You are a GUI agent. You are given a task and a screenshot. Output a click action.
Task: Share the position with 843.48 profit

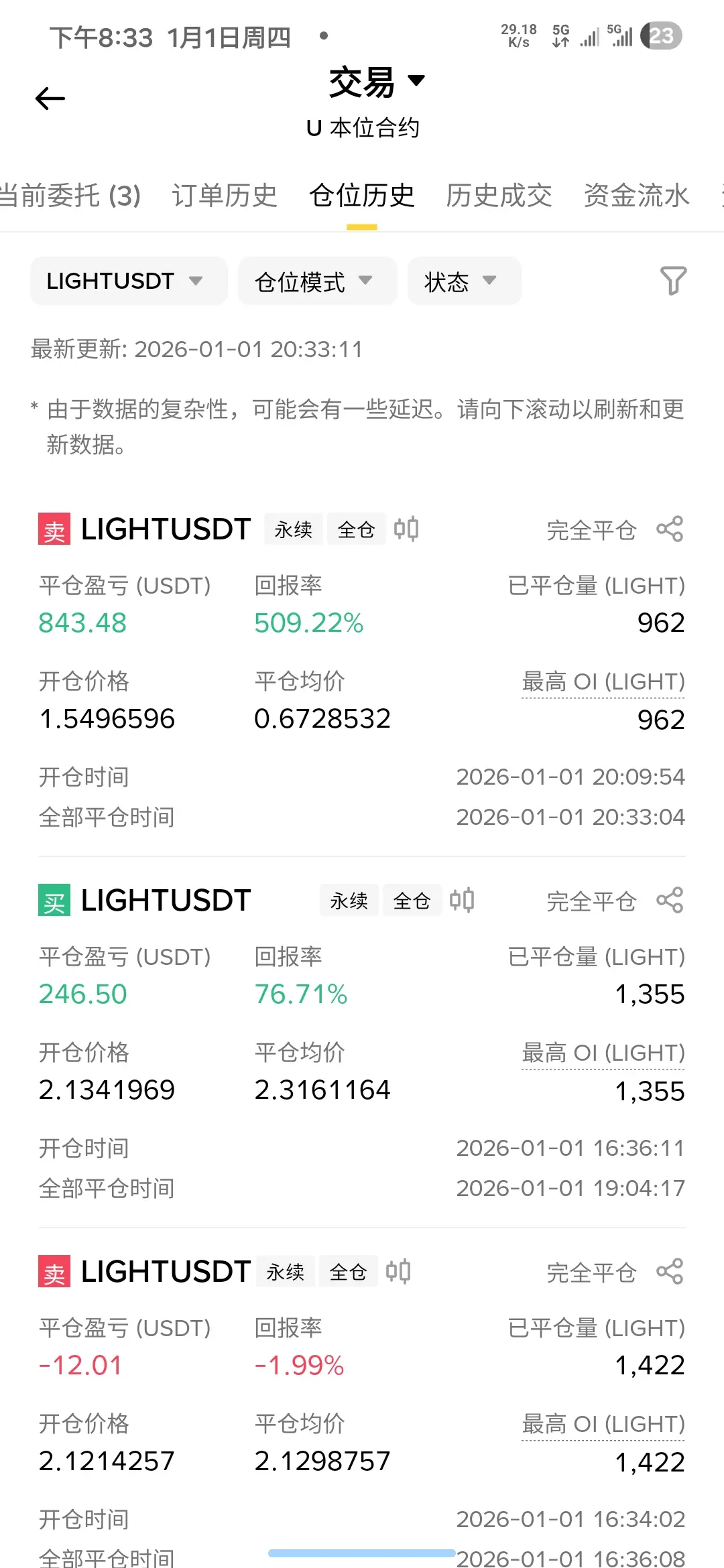click(x=670, y=529)
